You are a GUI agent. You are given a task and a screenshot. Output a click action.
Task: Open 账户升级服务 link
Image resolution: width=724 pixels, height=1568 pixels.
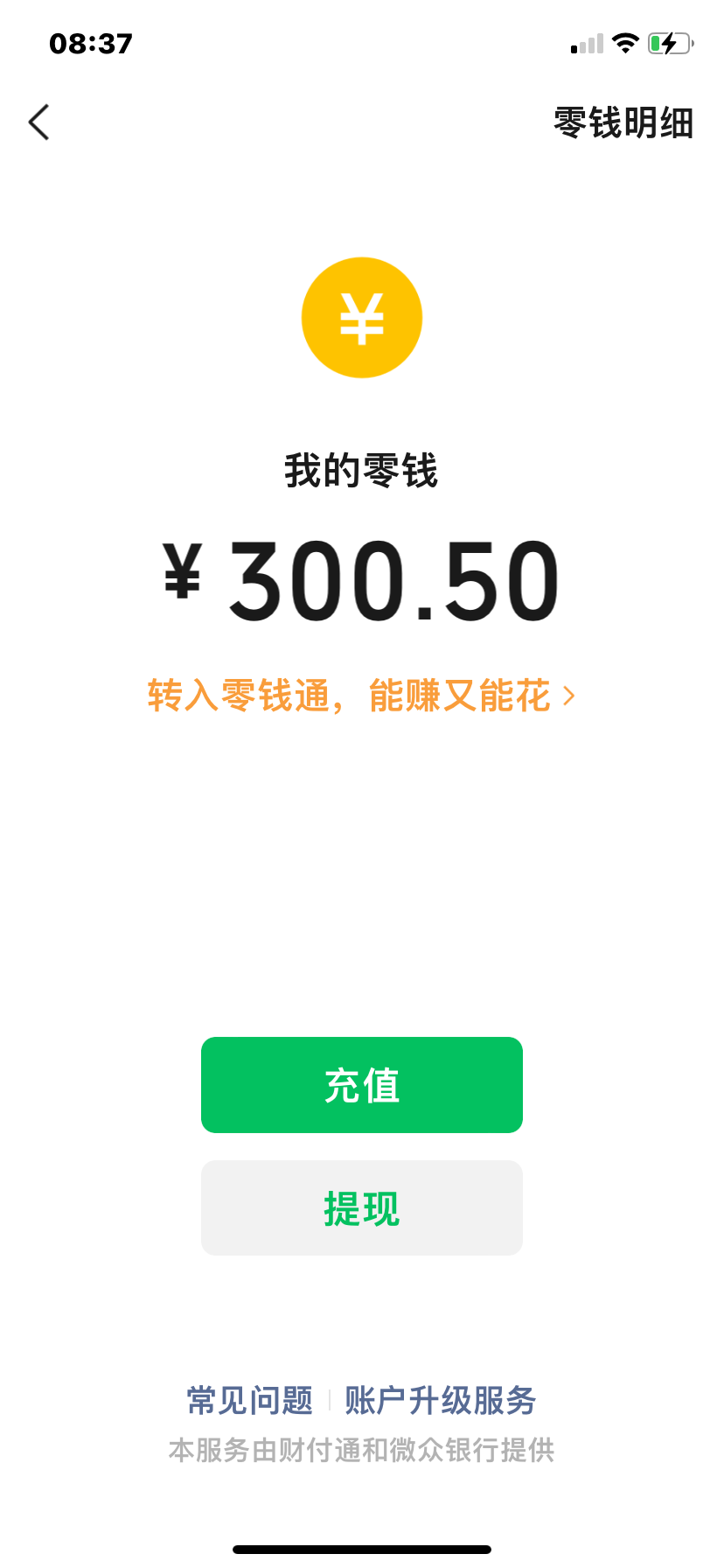(440, 1401)
